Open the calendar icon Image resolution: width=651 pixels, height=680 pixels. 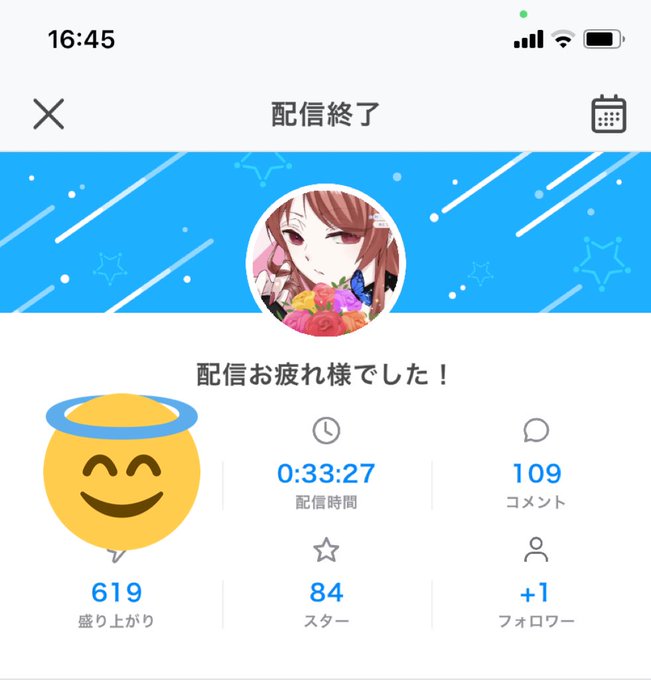click(609, 114)
